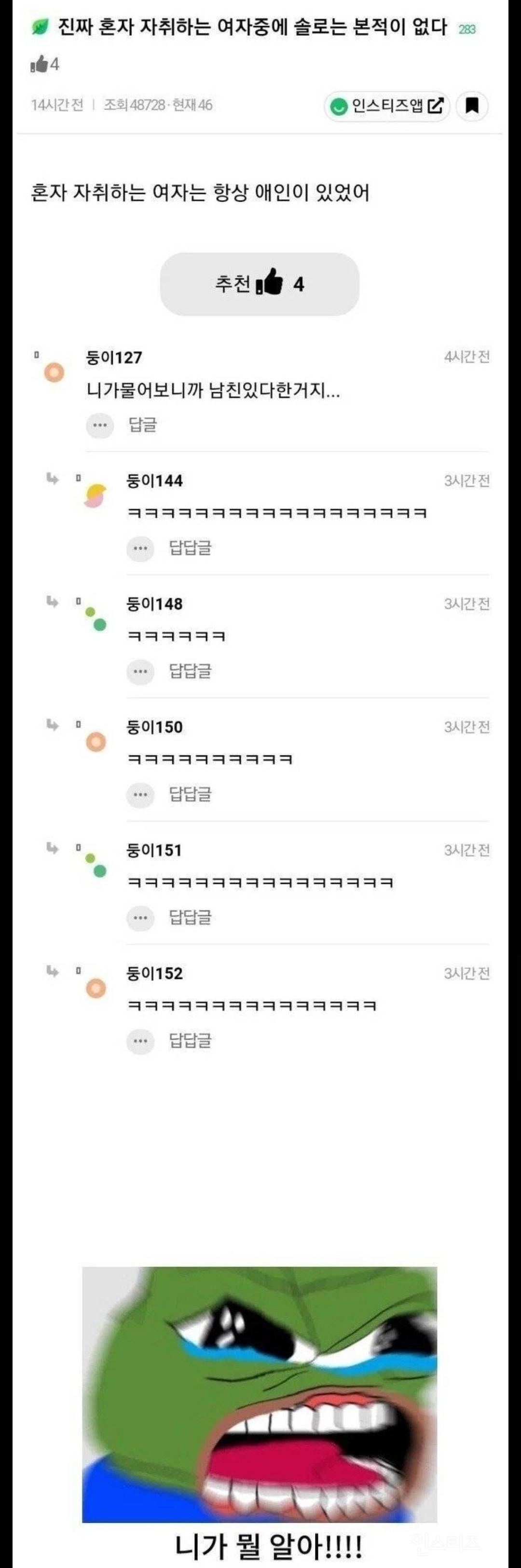Tap 답답글 under 둥이152's reply
Image resolution: width=521 pixels, height=1568 pixels.
point(190,1040)
